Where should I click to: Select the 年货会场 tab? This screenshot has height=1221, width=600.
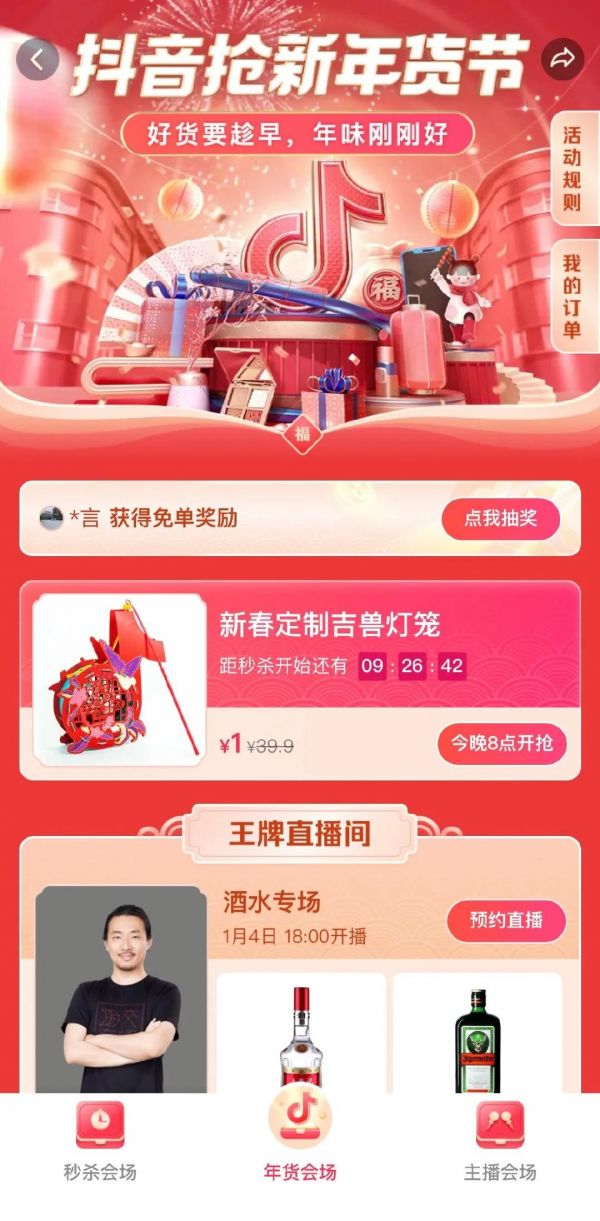click(x=300, y=1142)
